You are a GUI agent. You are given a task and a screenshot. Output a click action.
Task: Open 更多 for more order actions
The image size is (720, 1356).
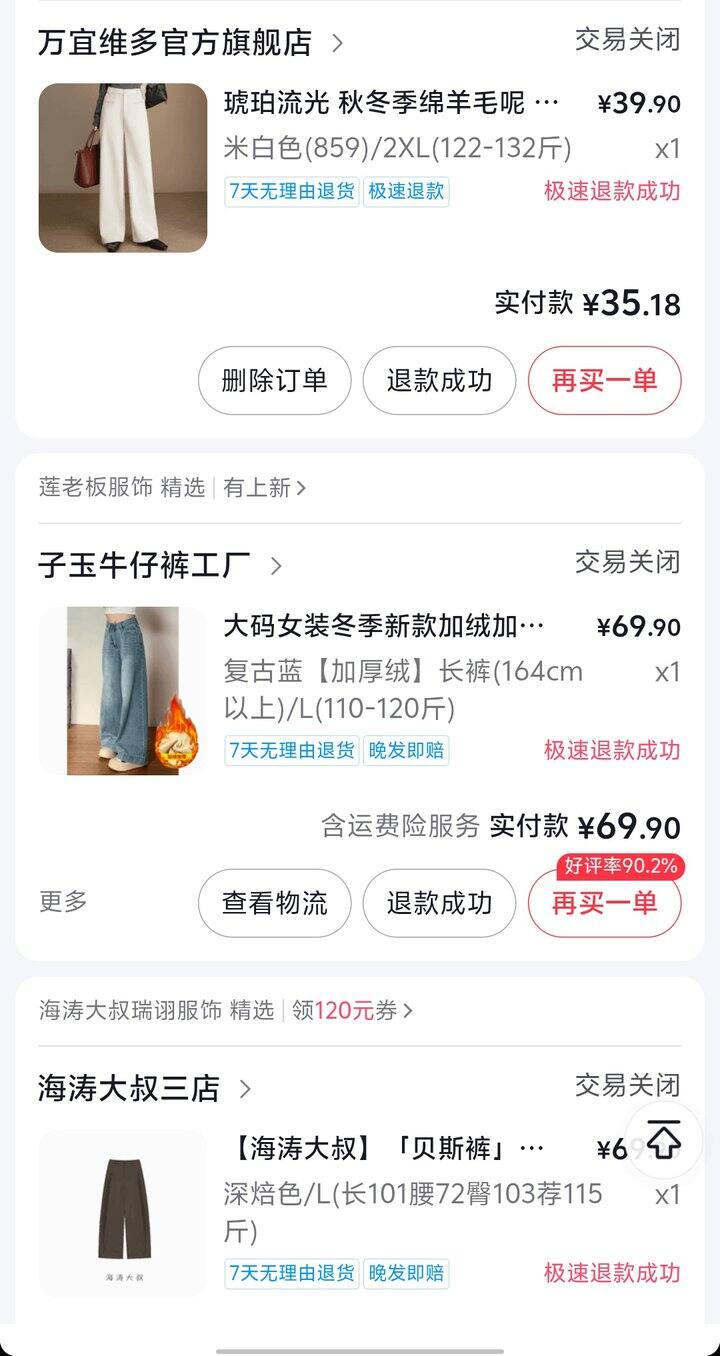(63, 903)
